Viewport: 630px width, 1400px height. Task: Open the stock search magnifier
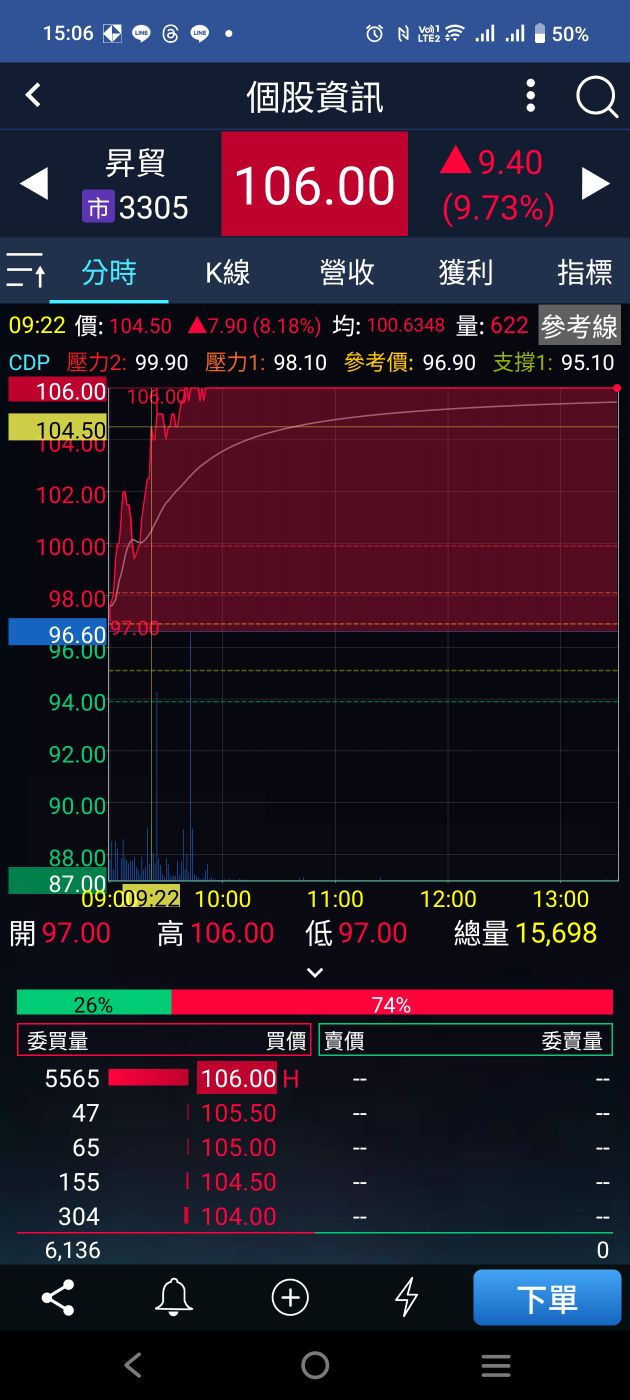[597, 97]
